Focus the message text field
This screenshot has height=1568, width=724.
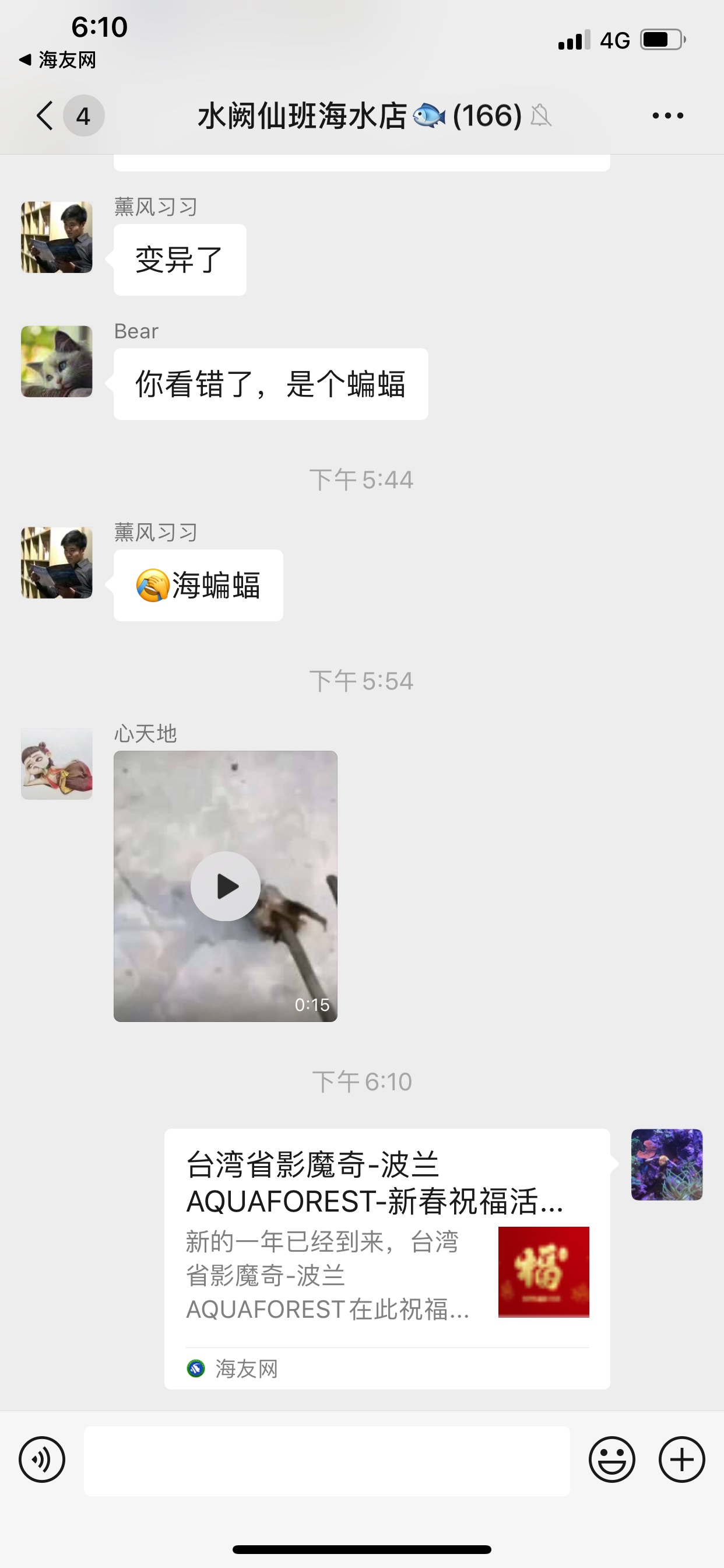pyautogui.click(x=326, y=1459)
